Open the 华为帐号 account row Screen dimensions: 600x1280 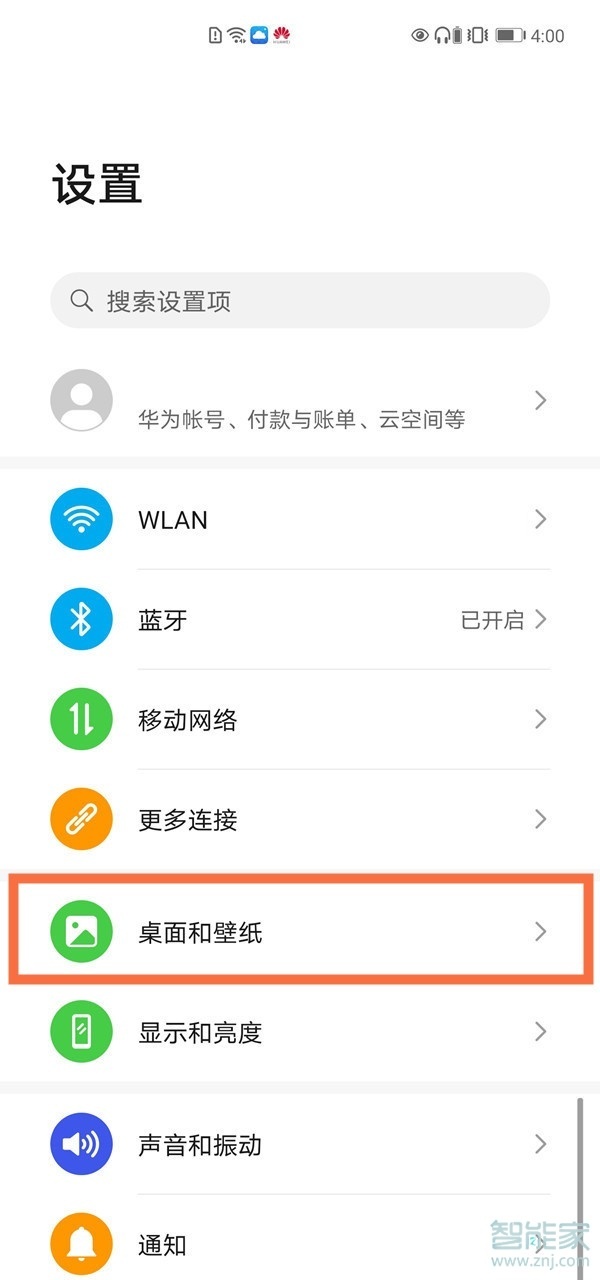point(300,402)
